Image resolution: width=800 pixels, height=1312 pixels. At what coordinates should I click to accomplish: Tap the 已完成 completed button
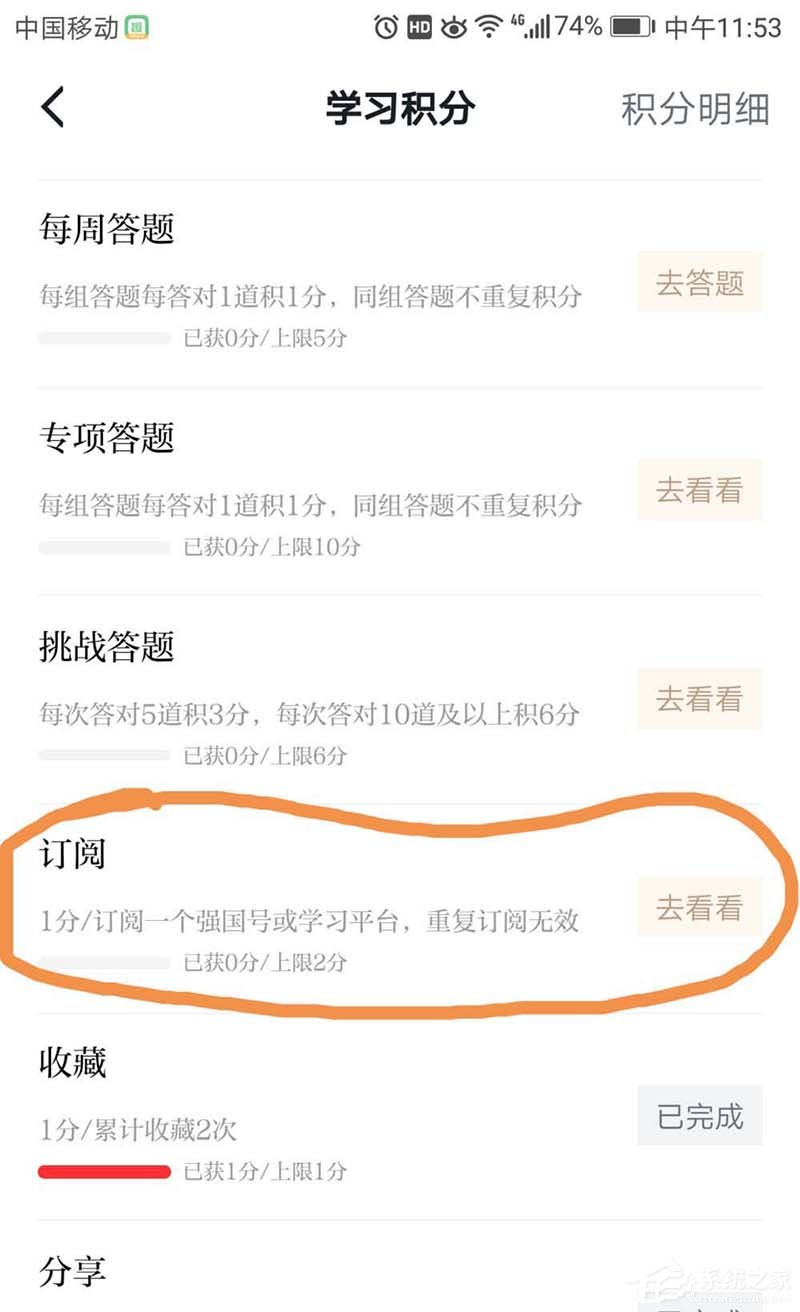[x=699, y=1117]
